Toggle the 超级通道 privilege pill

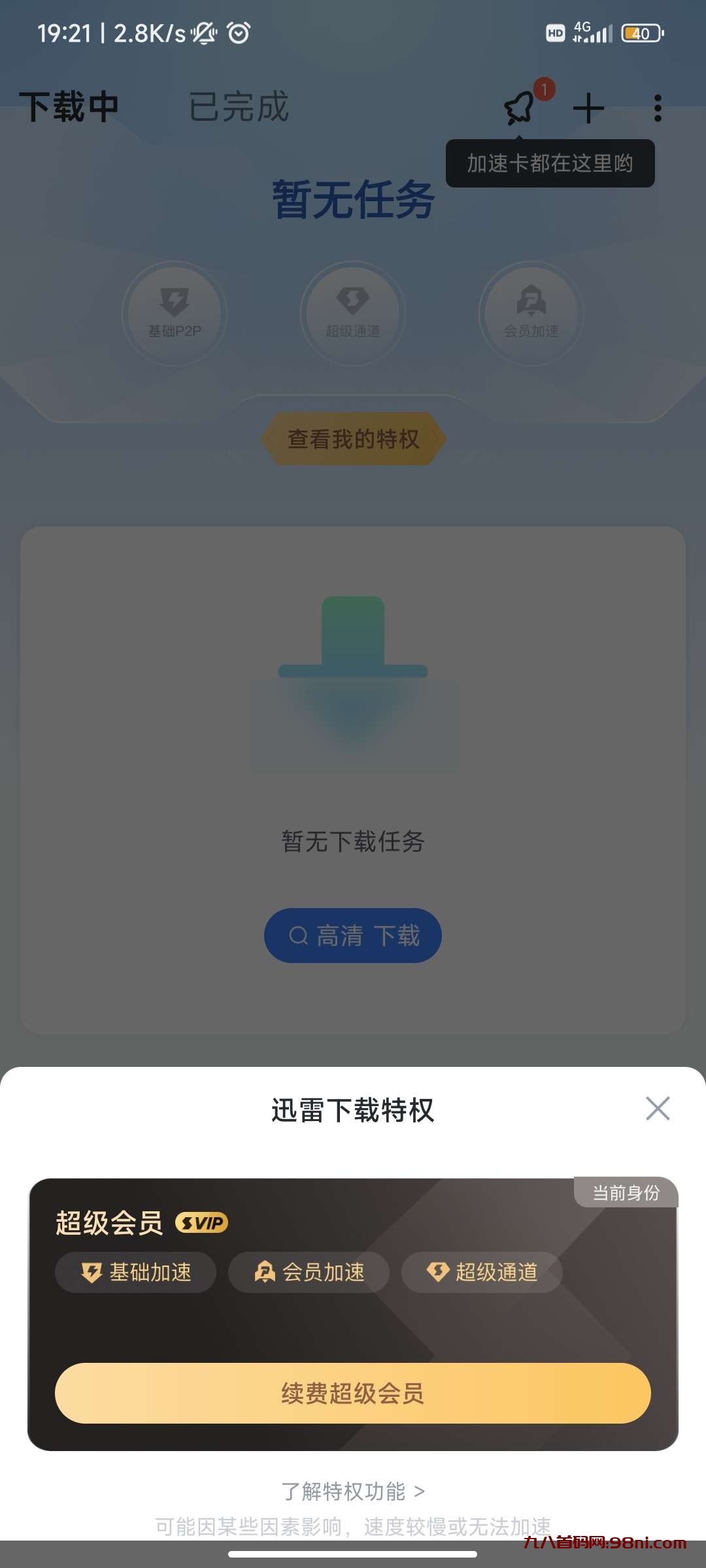click(482, 1272)
